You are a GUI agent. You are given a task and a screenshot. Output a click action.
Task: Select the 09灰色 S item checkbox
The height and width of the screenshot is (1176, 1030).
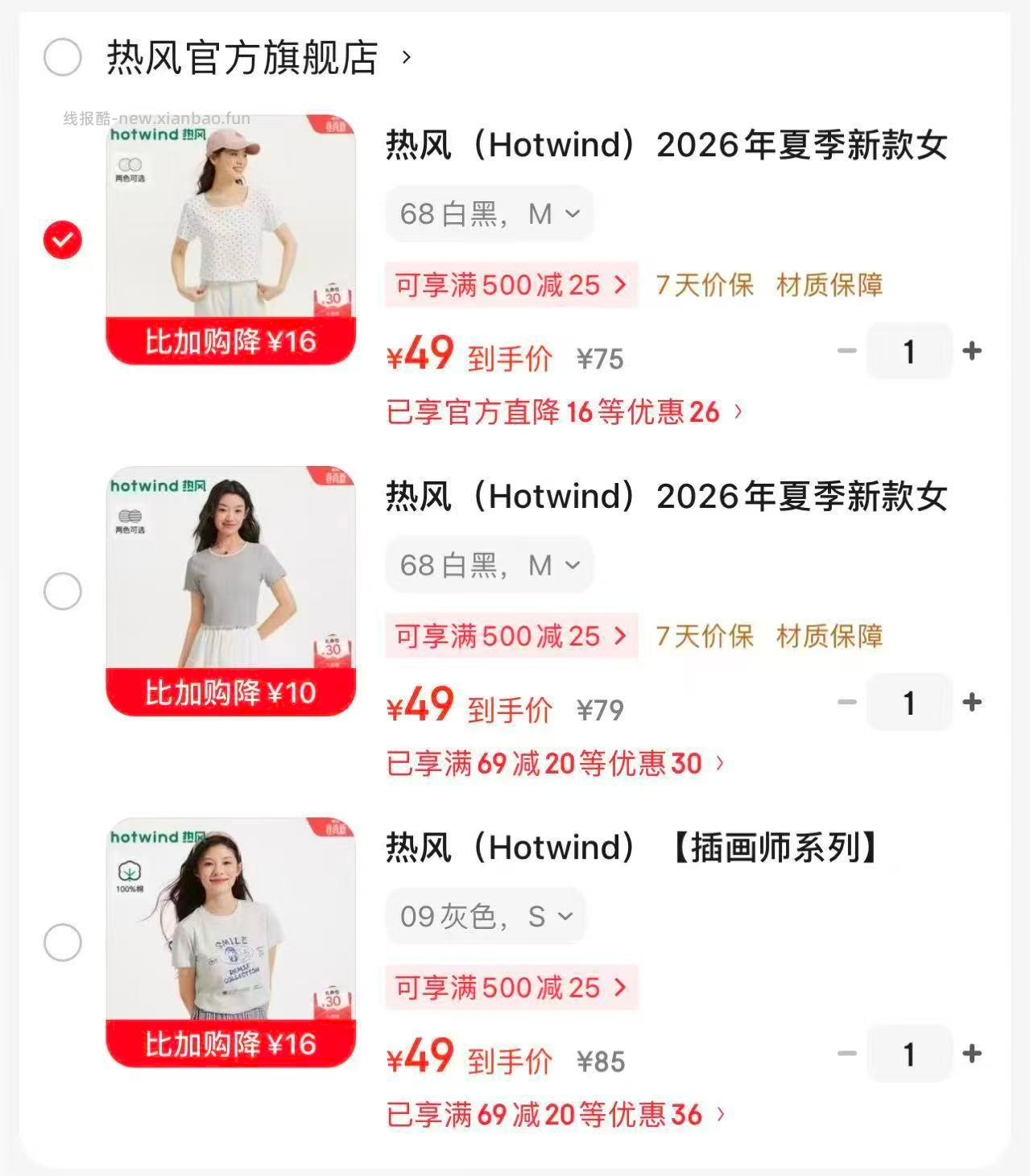pyautogui.click(x=63, y=943)
